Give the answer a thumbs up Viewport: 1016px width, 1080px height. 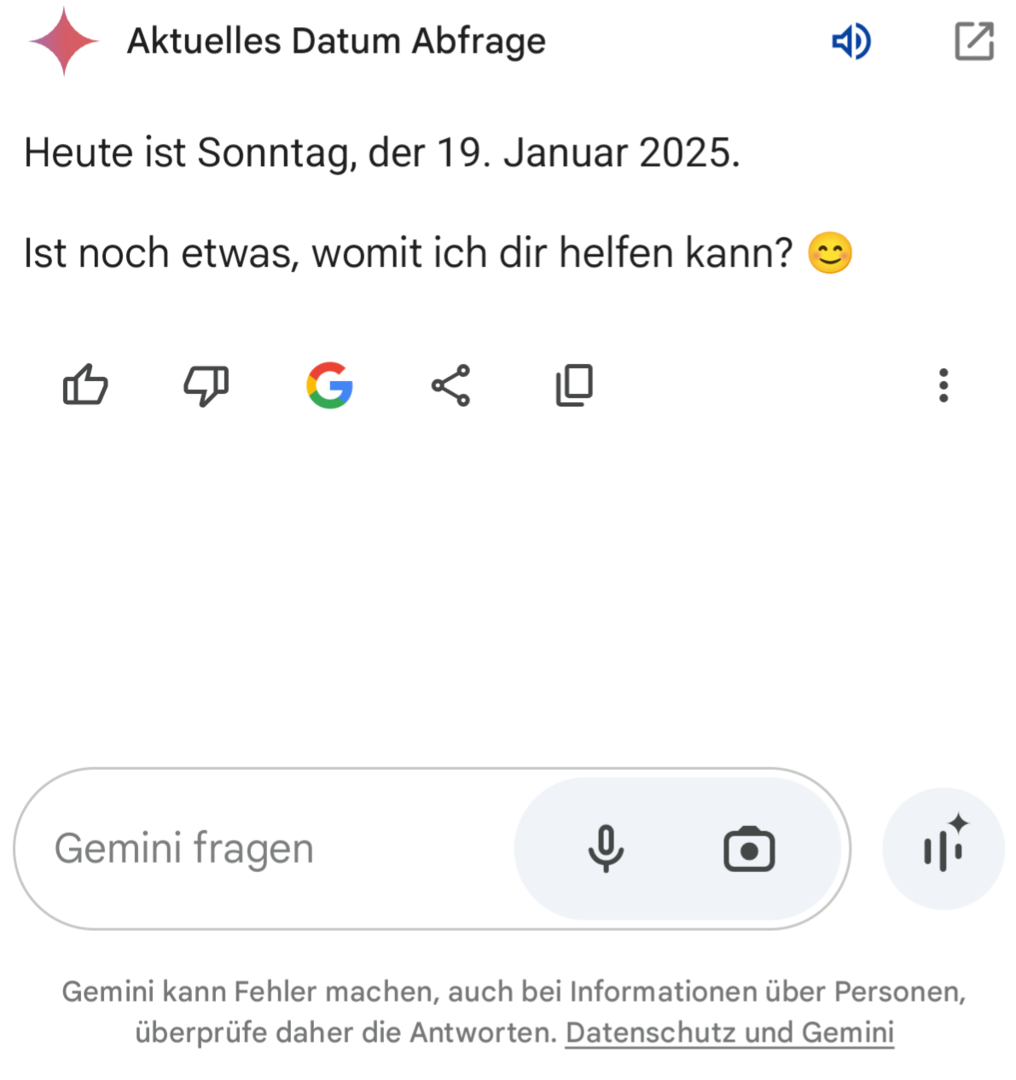[85, 385]
